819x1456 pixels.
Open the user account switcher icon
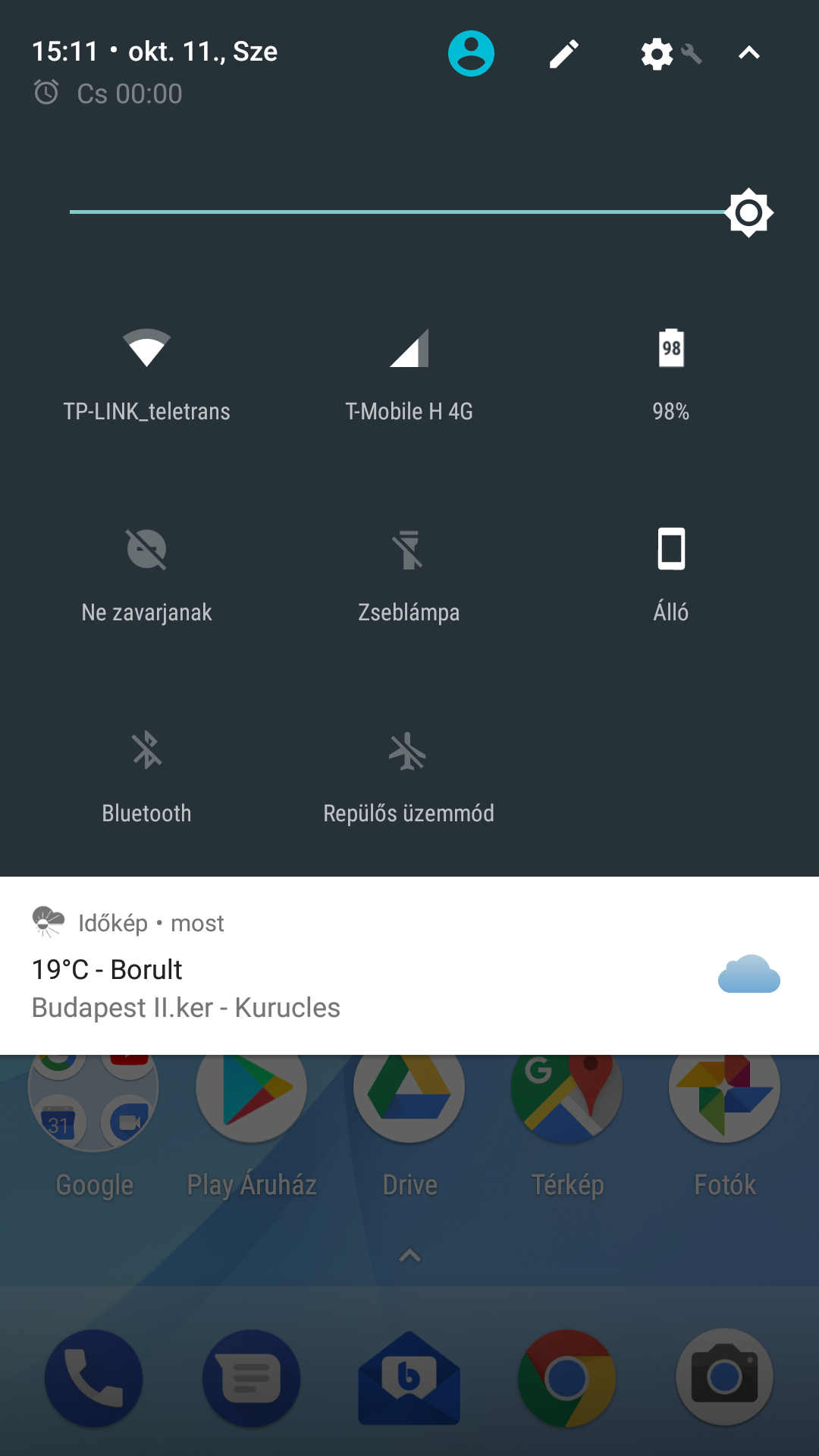[x=471, y=53]
